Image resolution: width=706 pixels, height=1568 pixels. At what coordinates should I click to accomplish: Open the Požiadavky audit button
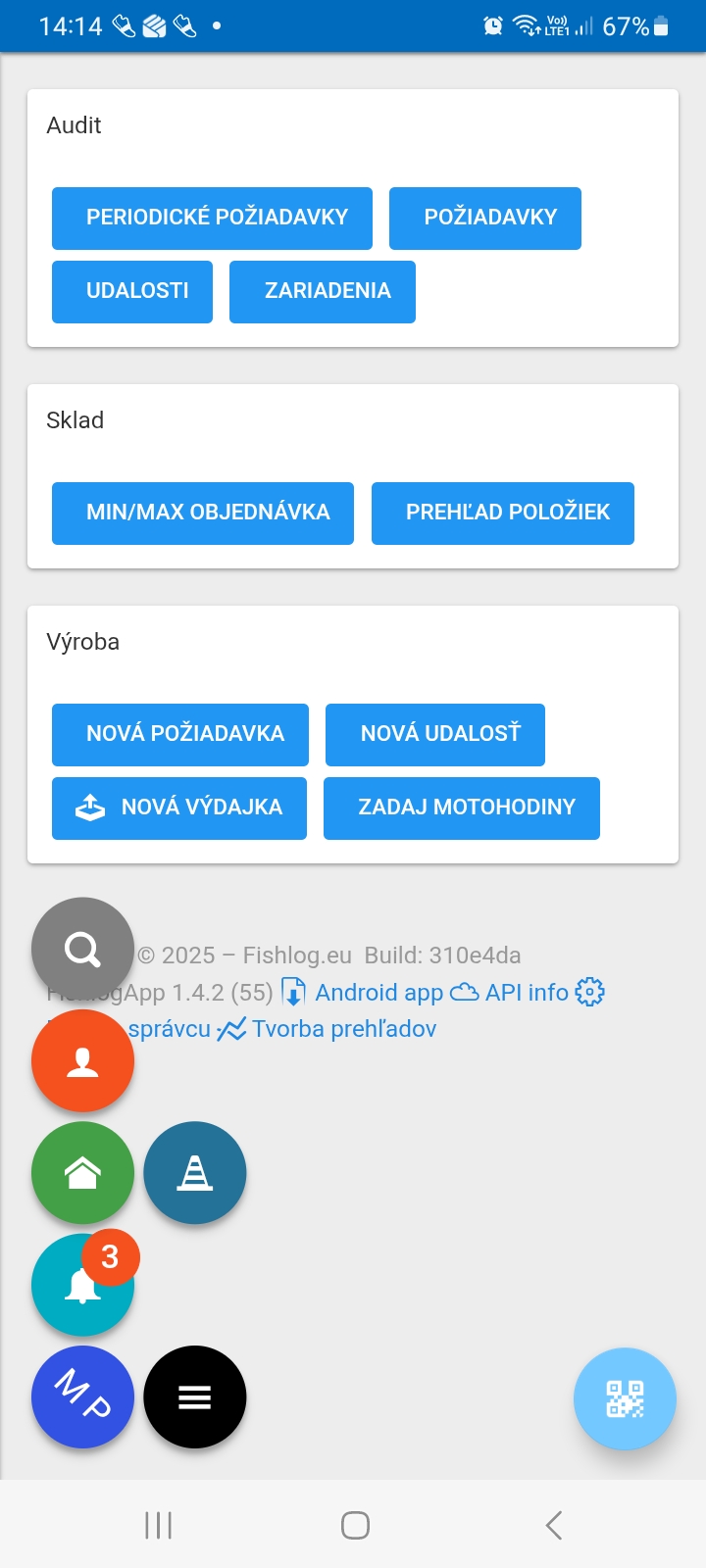click(x=485, y=218)
